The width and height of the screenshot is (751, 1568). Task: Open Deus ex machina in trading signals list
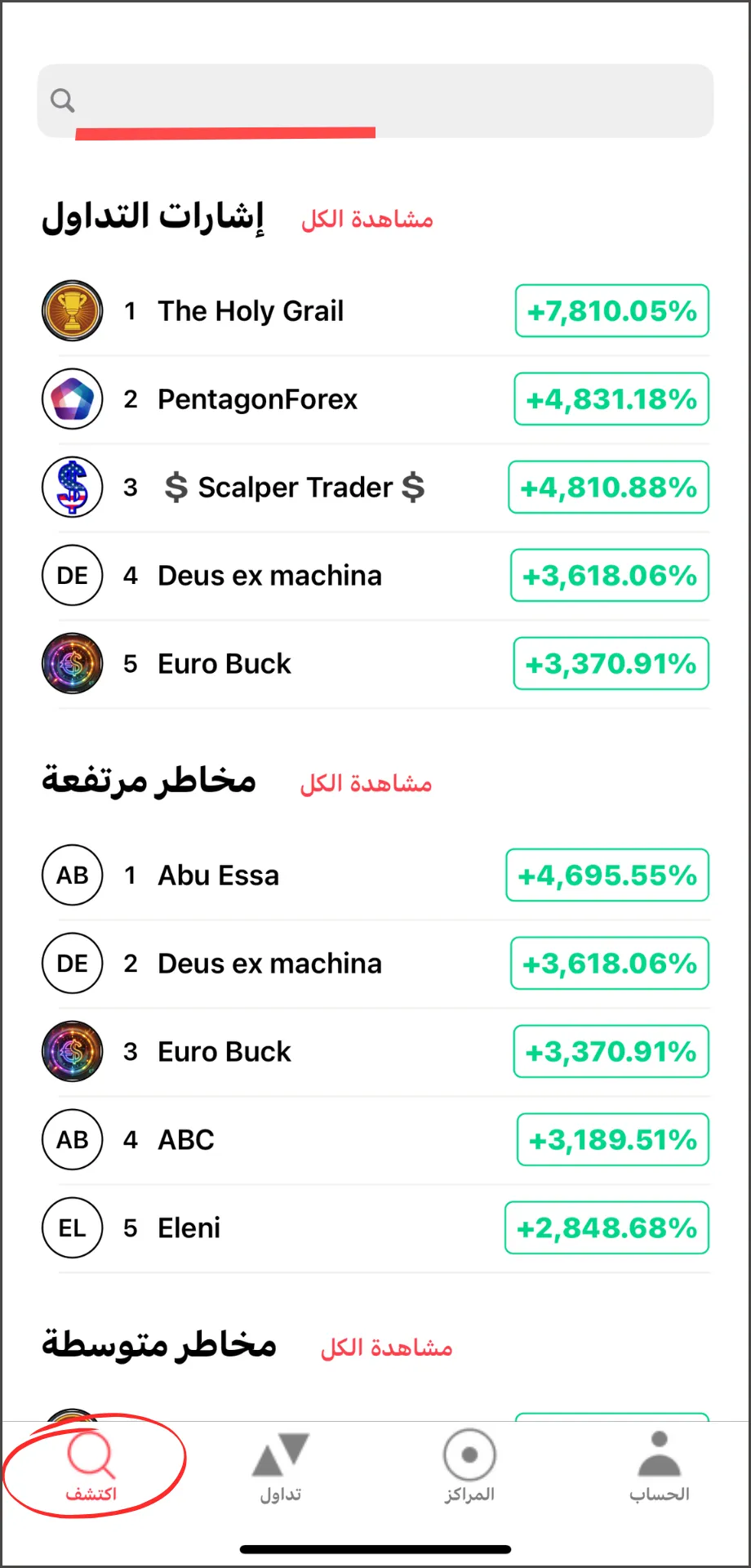375,576
